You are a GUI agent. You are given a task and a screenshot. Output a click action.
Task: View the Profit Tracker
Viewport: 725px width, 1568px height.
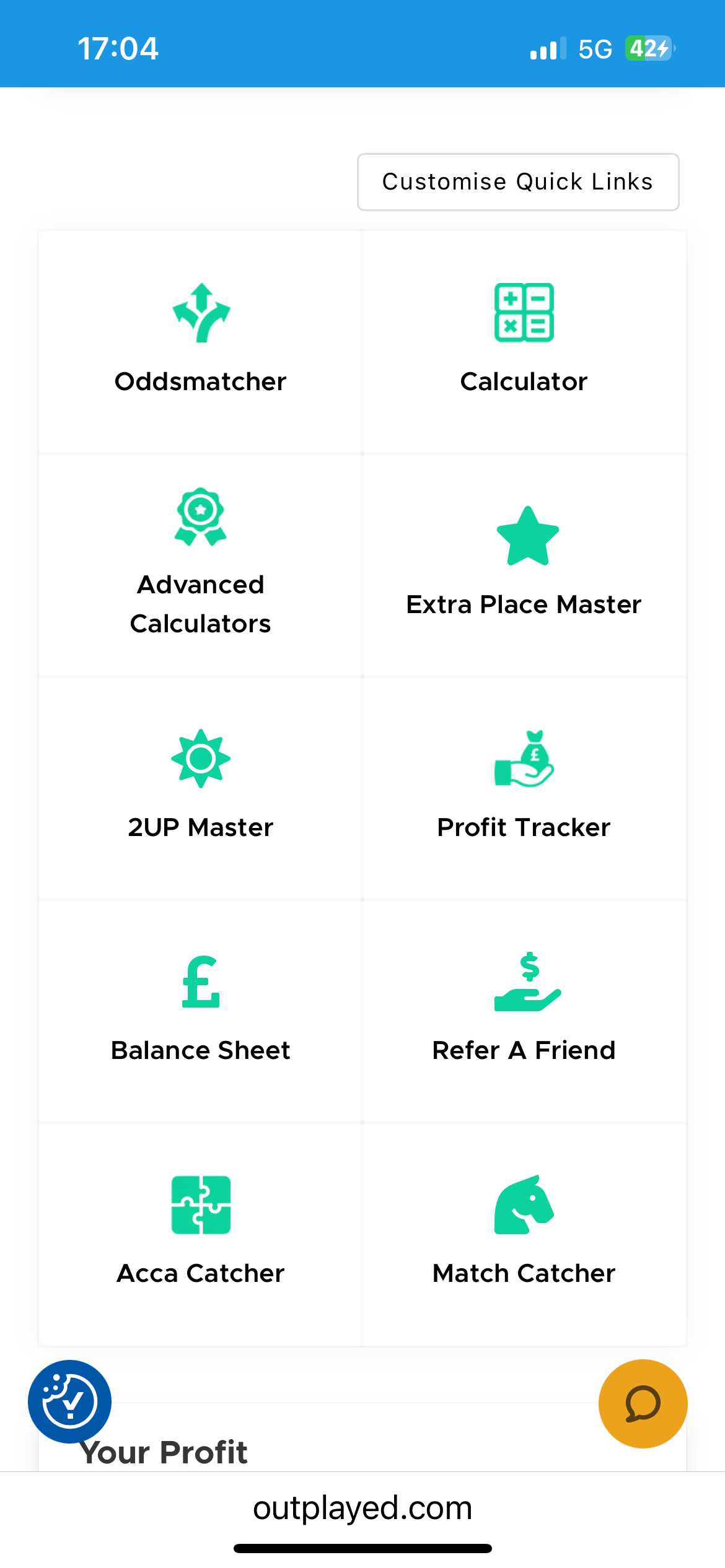point(524,786)
